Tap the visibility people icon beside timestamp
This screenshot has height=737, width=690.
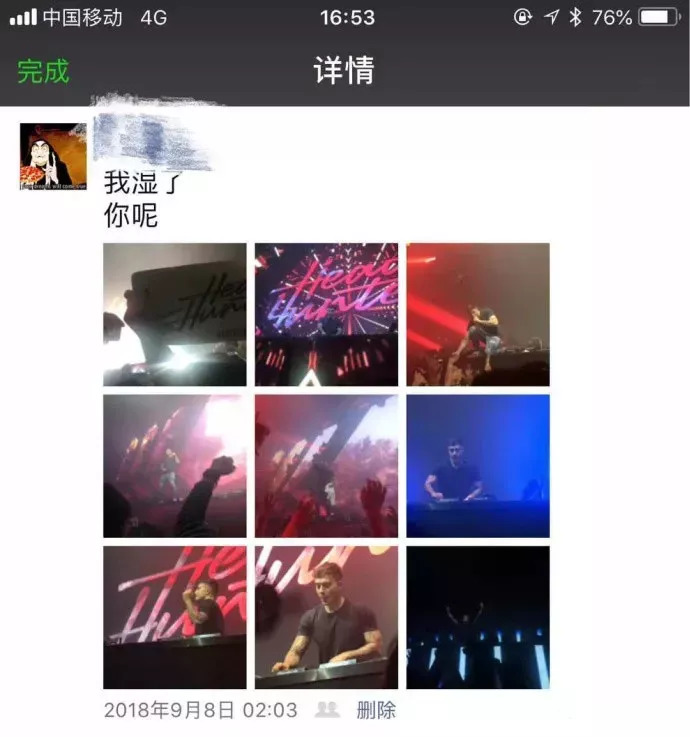327,711
